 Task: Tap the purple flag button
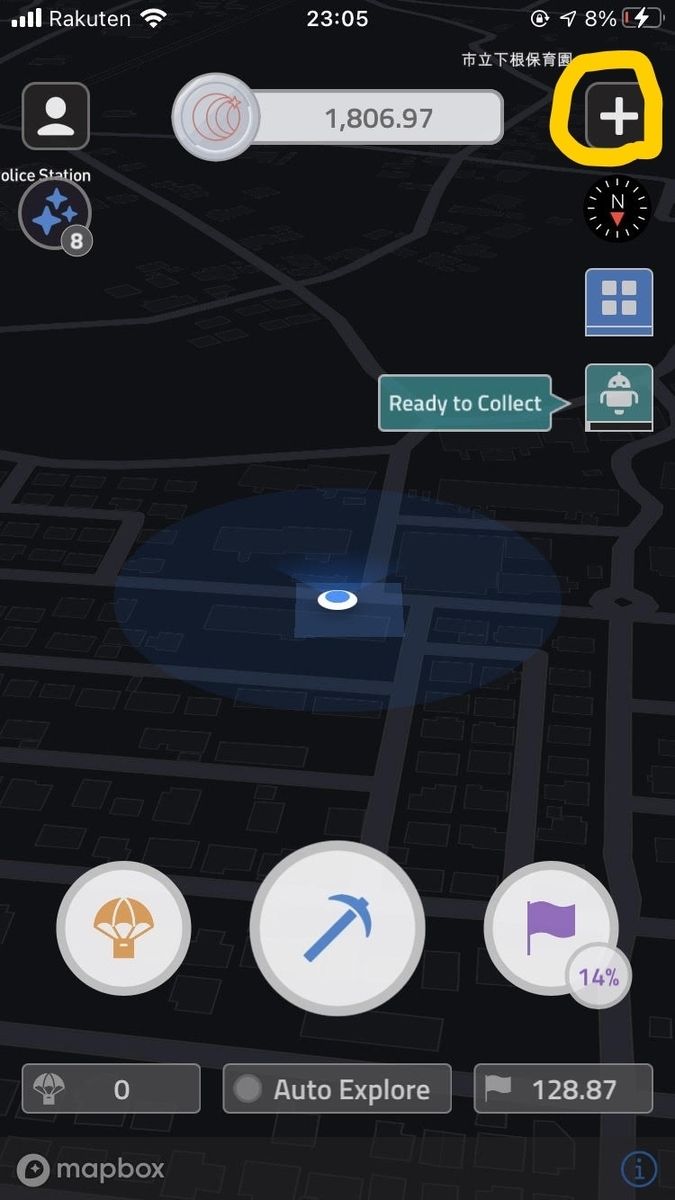click(x=551, y=928)
